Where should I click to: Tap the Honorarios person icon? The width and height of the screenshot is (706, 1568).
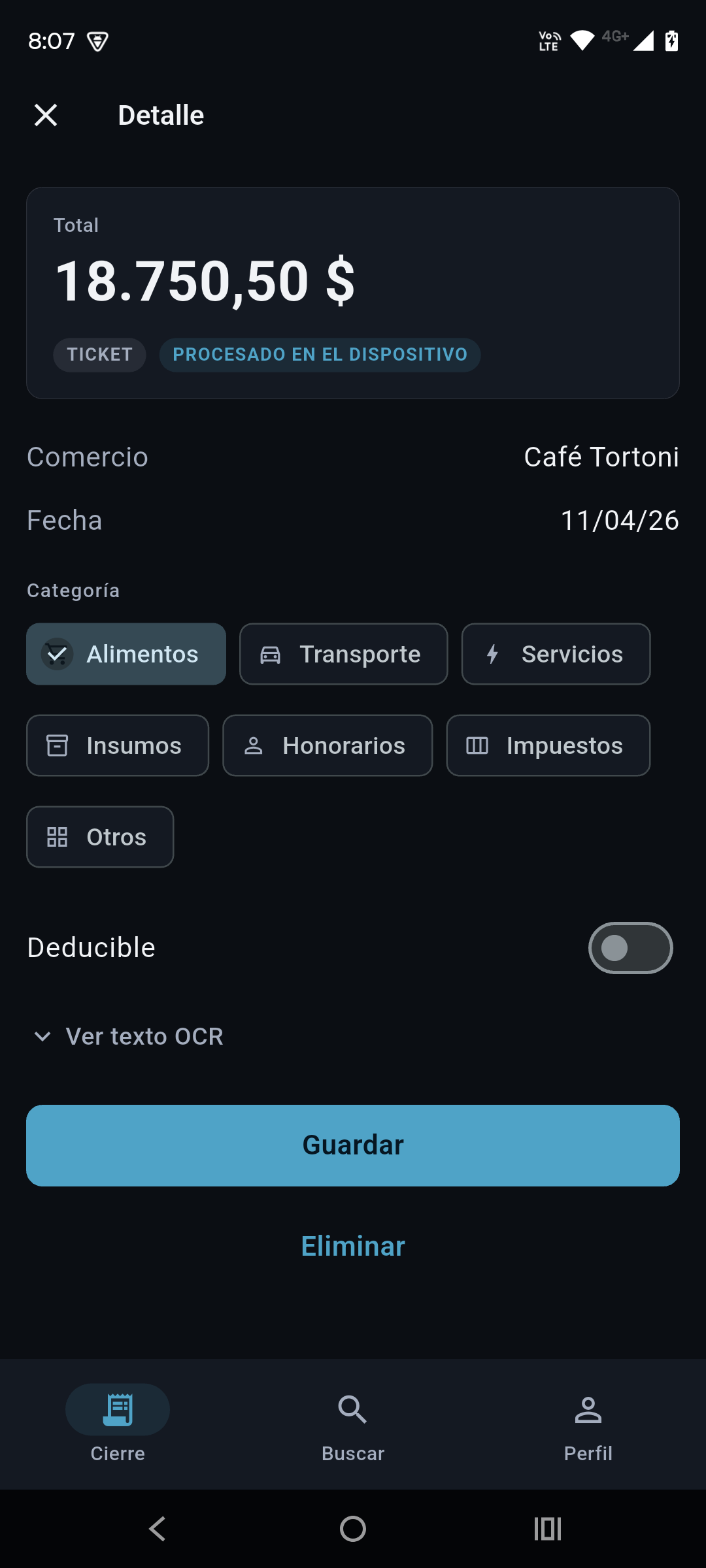254,745
